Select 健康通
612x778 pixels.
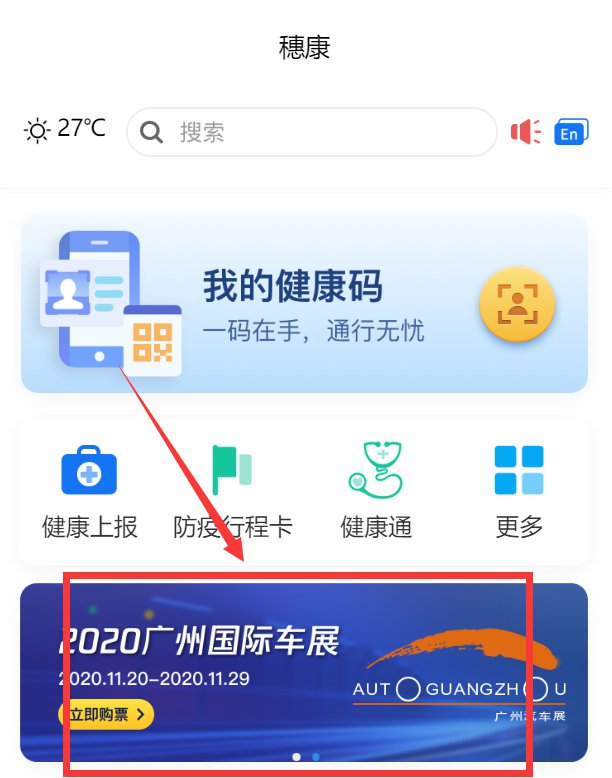tap(376, 492)
